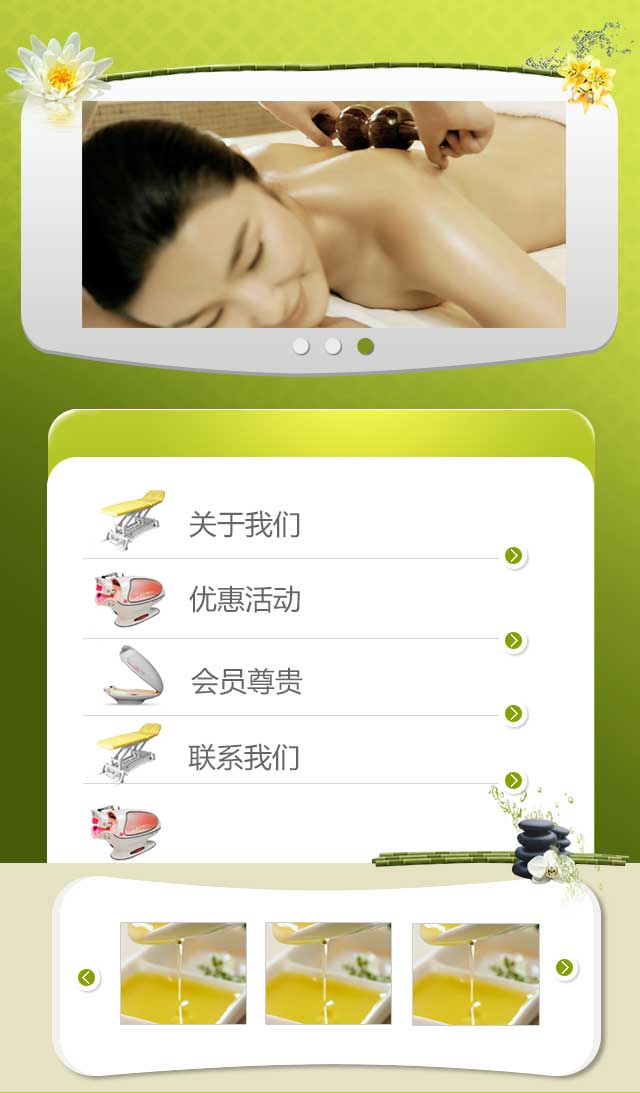
Task: Open the 会员尊贵 menu row
Action: pyautogui.click(x=246, y=682)
